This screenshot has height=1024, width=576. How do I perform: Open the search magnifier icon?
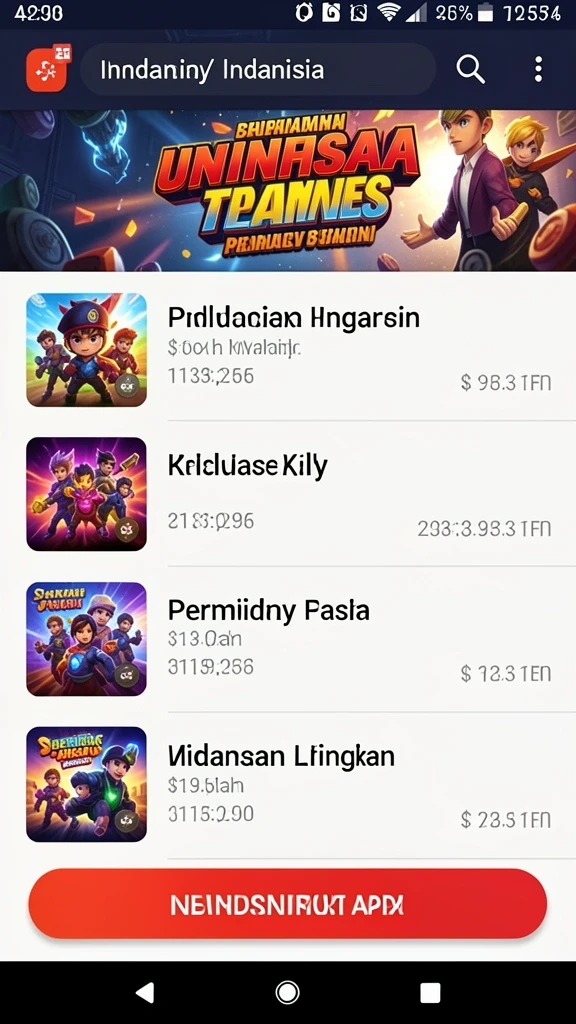470,69
